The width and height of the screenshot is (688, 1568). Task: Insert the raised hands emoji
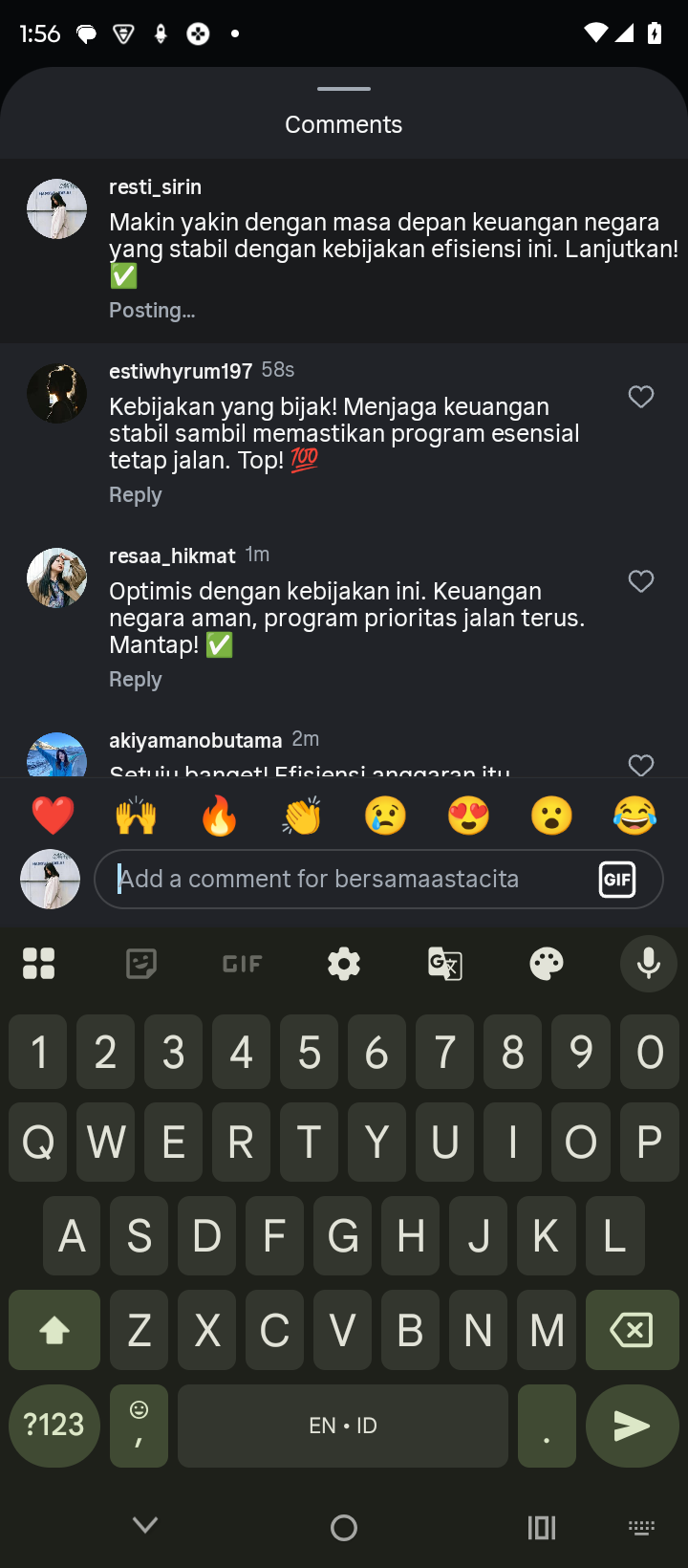pyautogui.click(x=136, y=816)
